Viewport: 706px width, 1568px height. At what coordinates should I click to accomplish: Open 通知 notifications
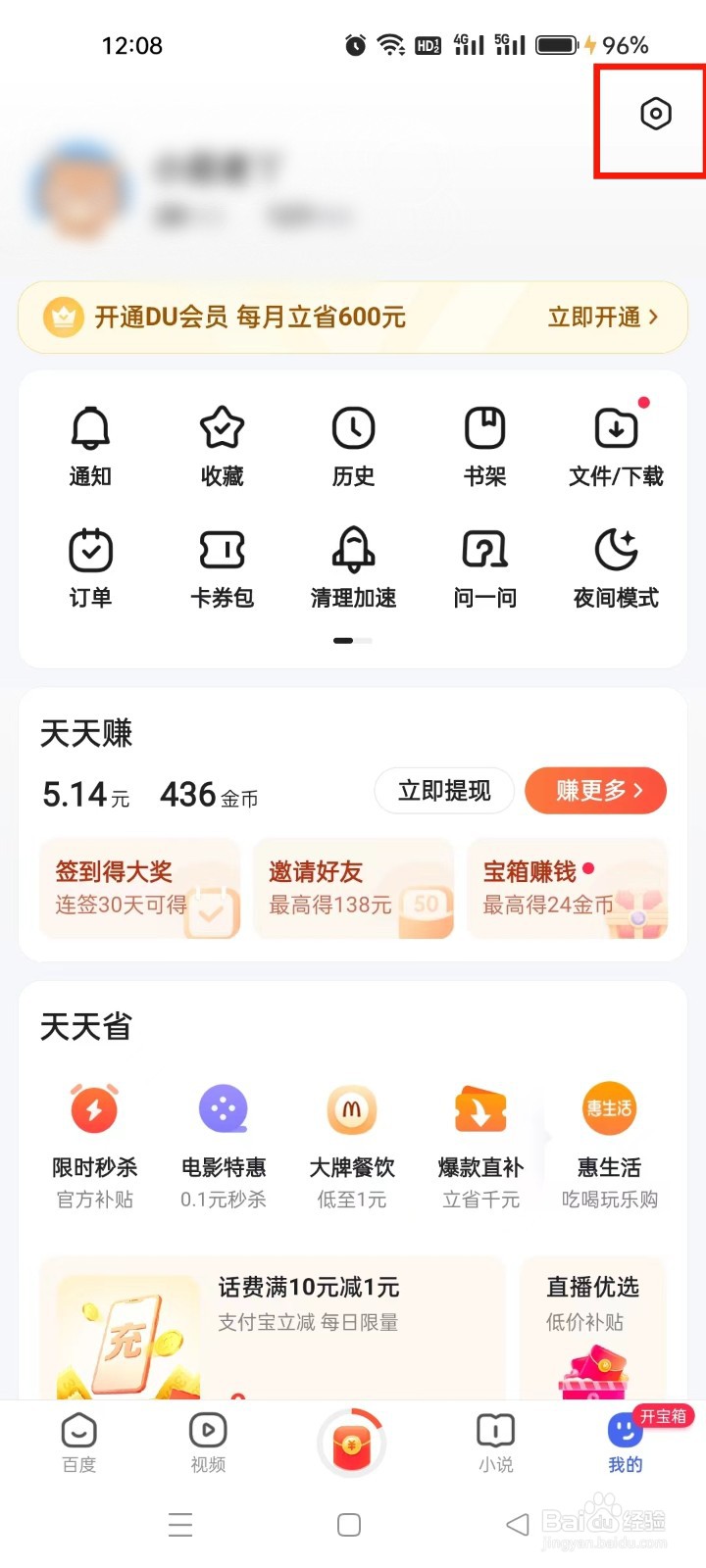click(90, 446)
